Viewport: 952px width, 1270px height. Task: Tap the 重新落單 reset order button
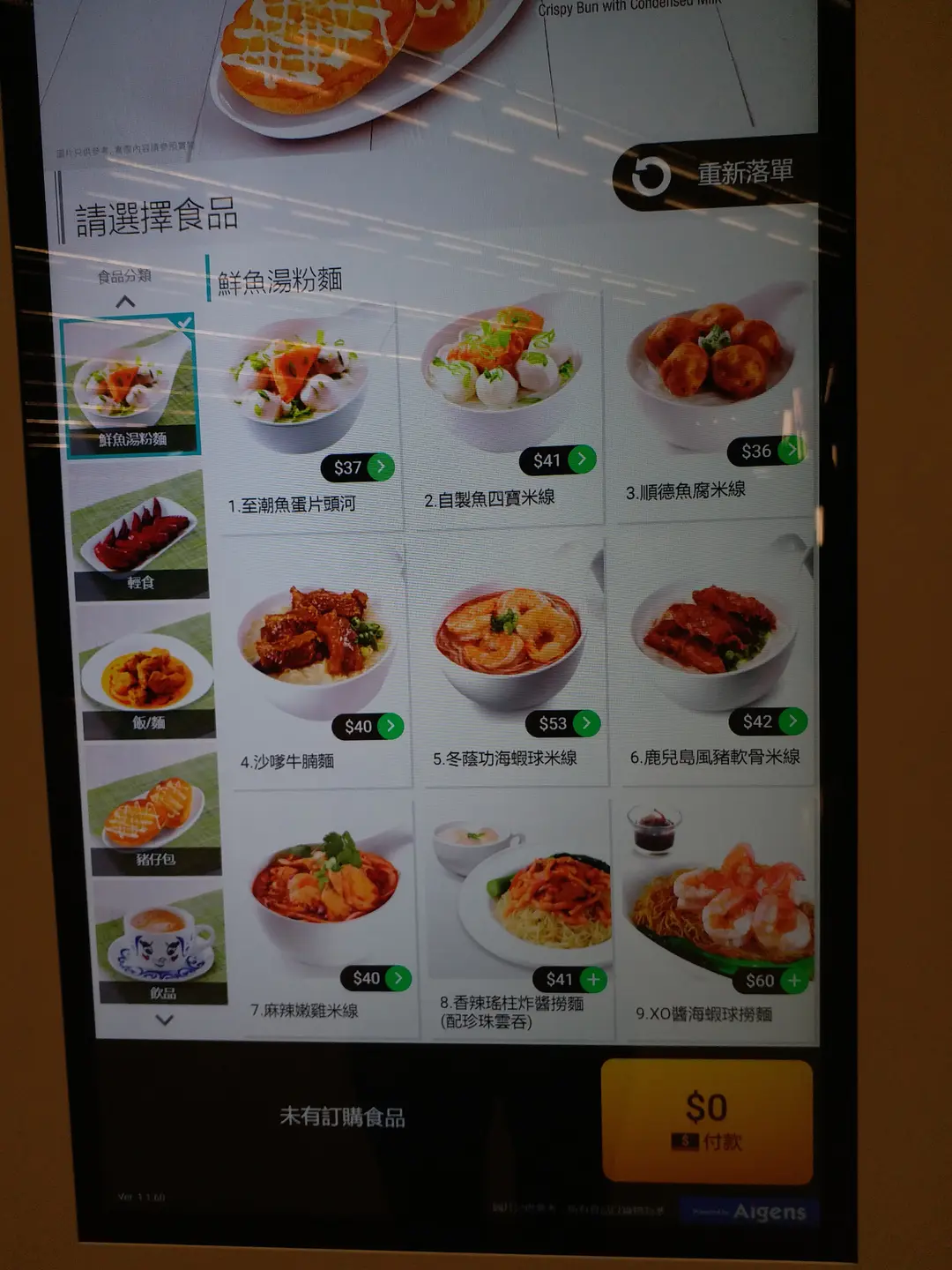[x=715, y=176]
